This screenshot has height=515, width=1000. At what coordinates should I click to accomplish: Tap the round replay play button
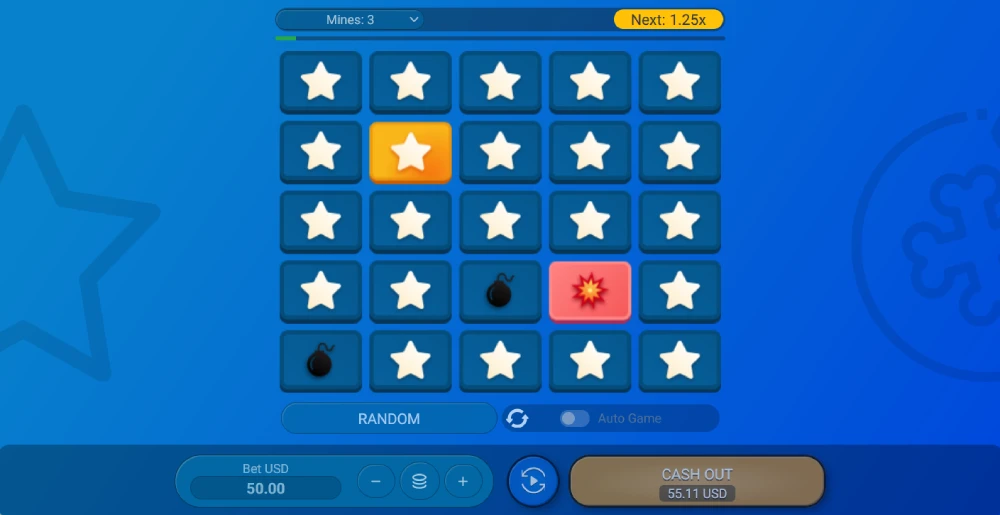point(534,481)
